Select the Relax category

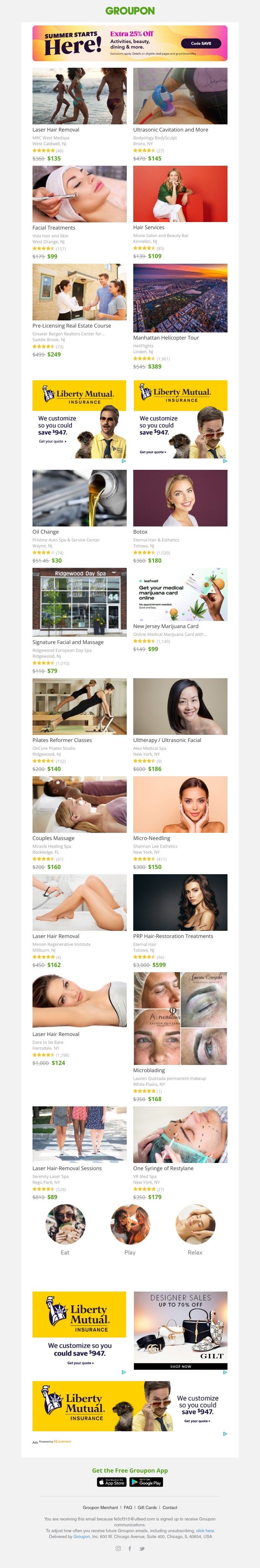(x=195, y=1225)
